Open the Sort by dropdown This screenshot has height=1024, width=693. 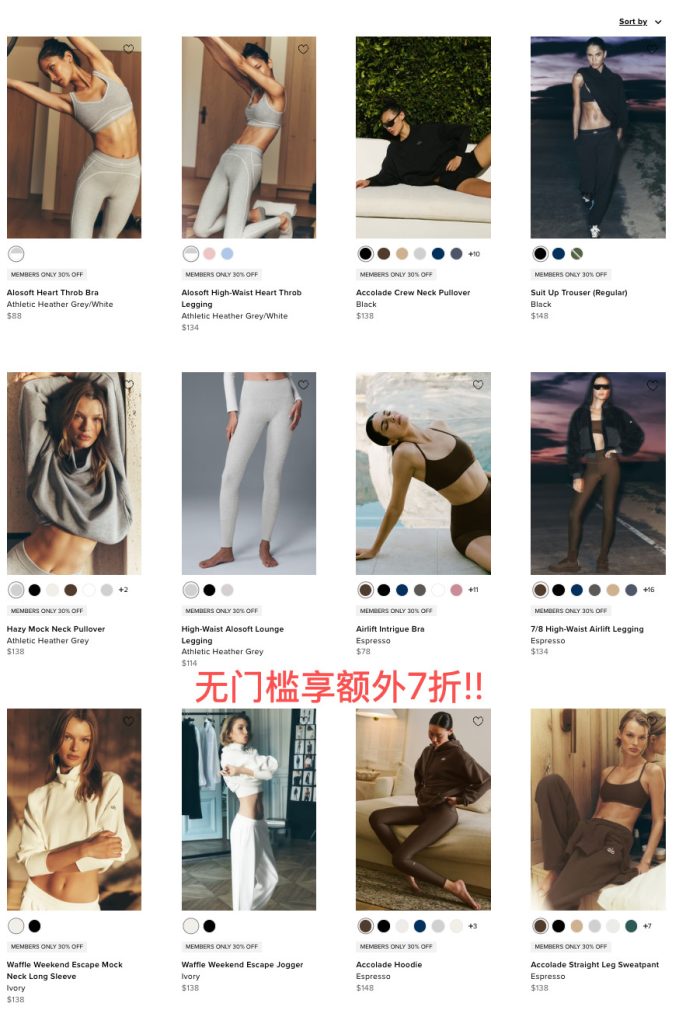640,21
